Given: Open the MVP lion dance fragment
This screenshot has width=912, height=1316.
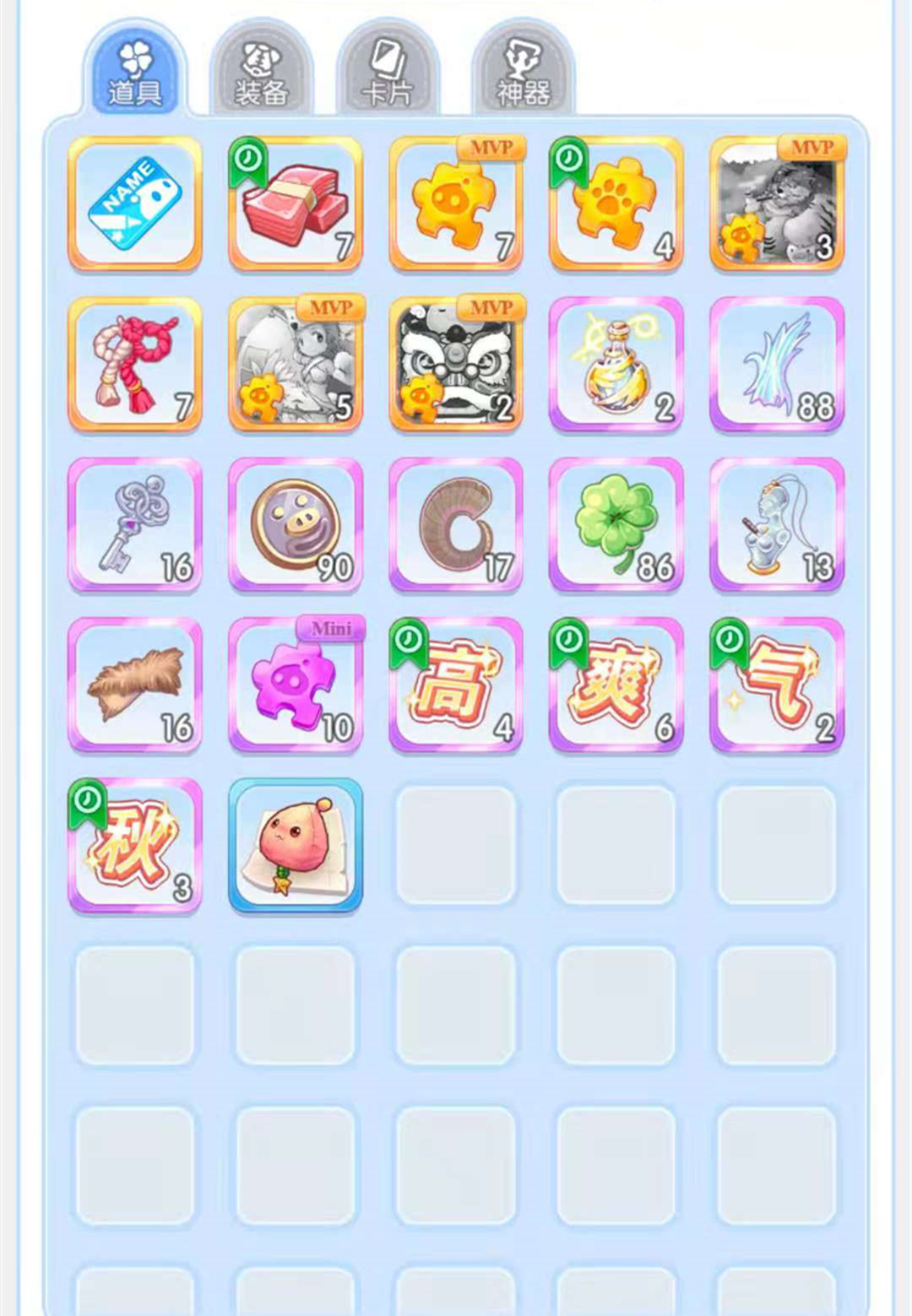Looking at the screenshot, I should tap(456, 365).
